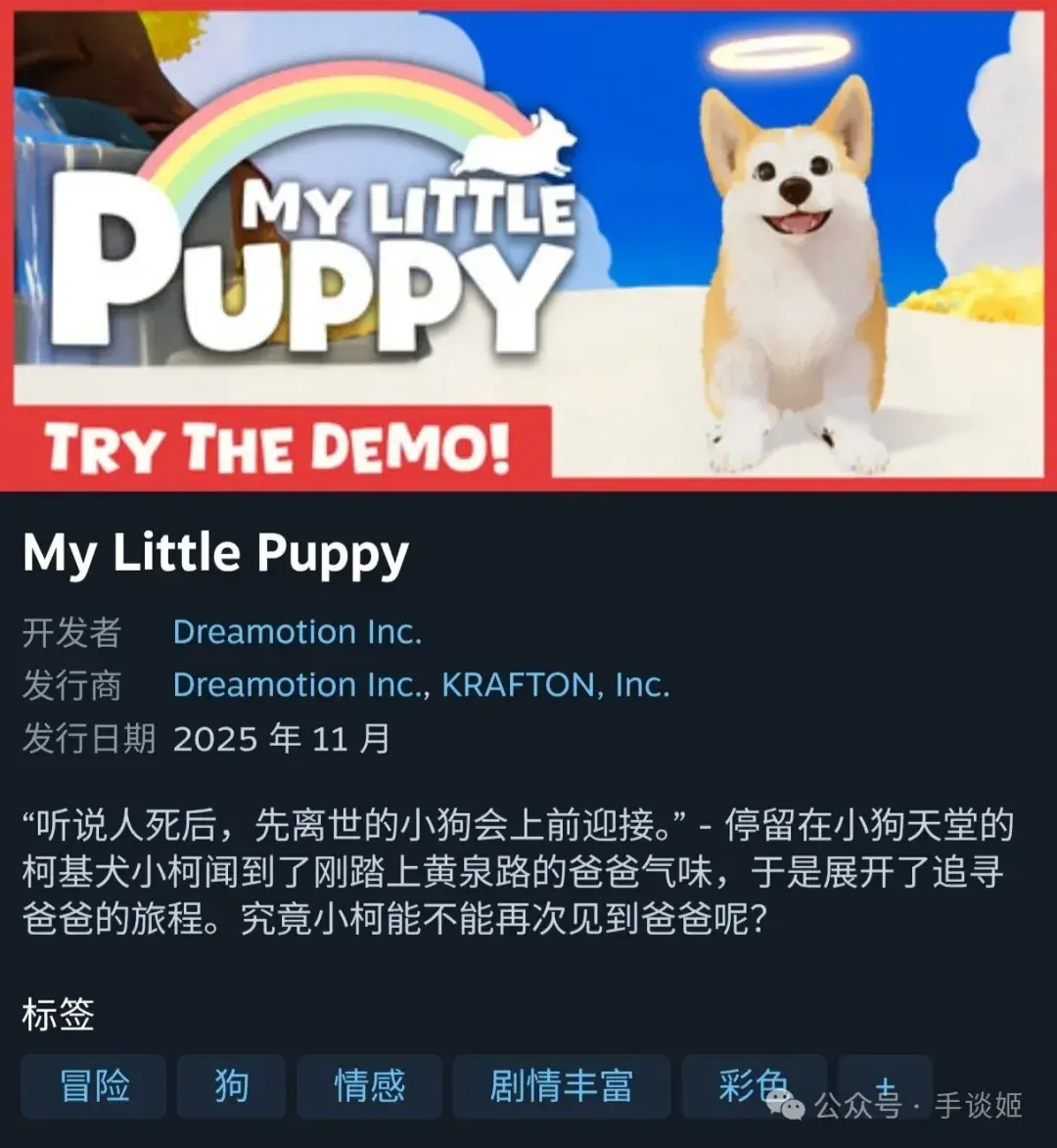Tap the 狗 tag chip
The width and height of the screenshot is (1057, 1148).
point(231,1085)
